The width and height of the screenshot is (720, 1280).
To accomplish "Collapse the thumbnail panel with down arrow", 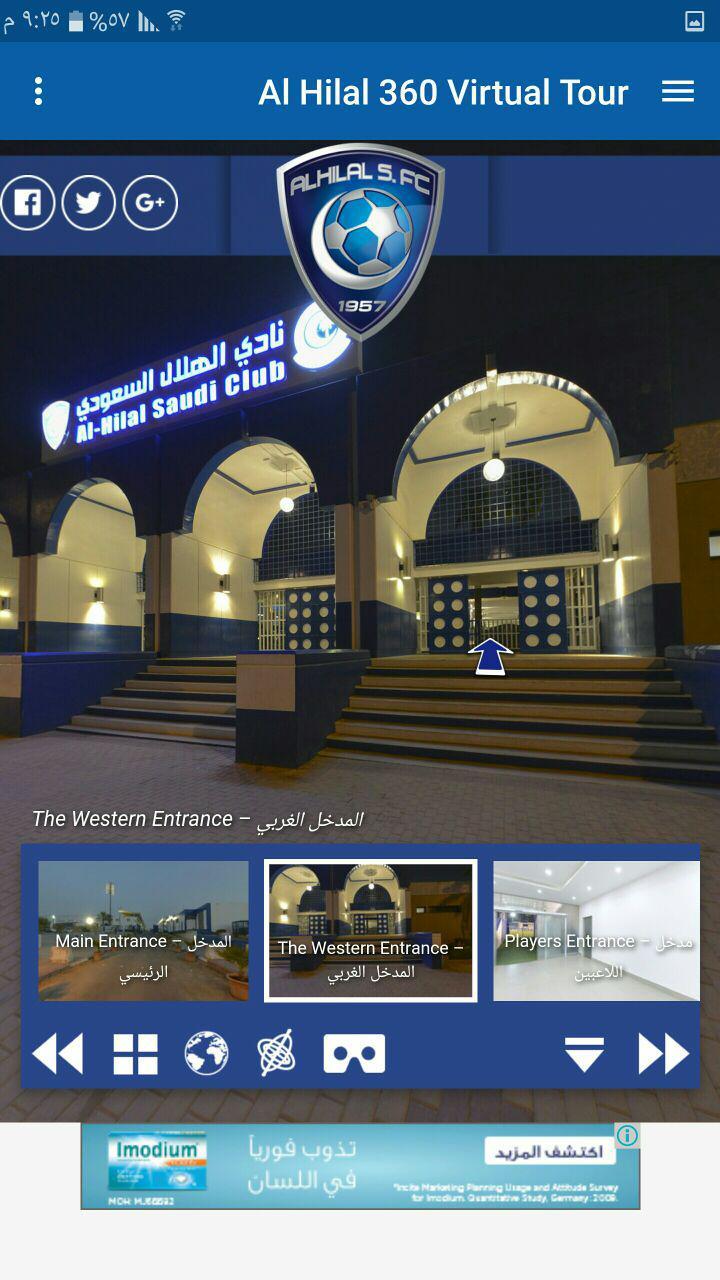I will pos(584,1054).
